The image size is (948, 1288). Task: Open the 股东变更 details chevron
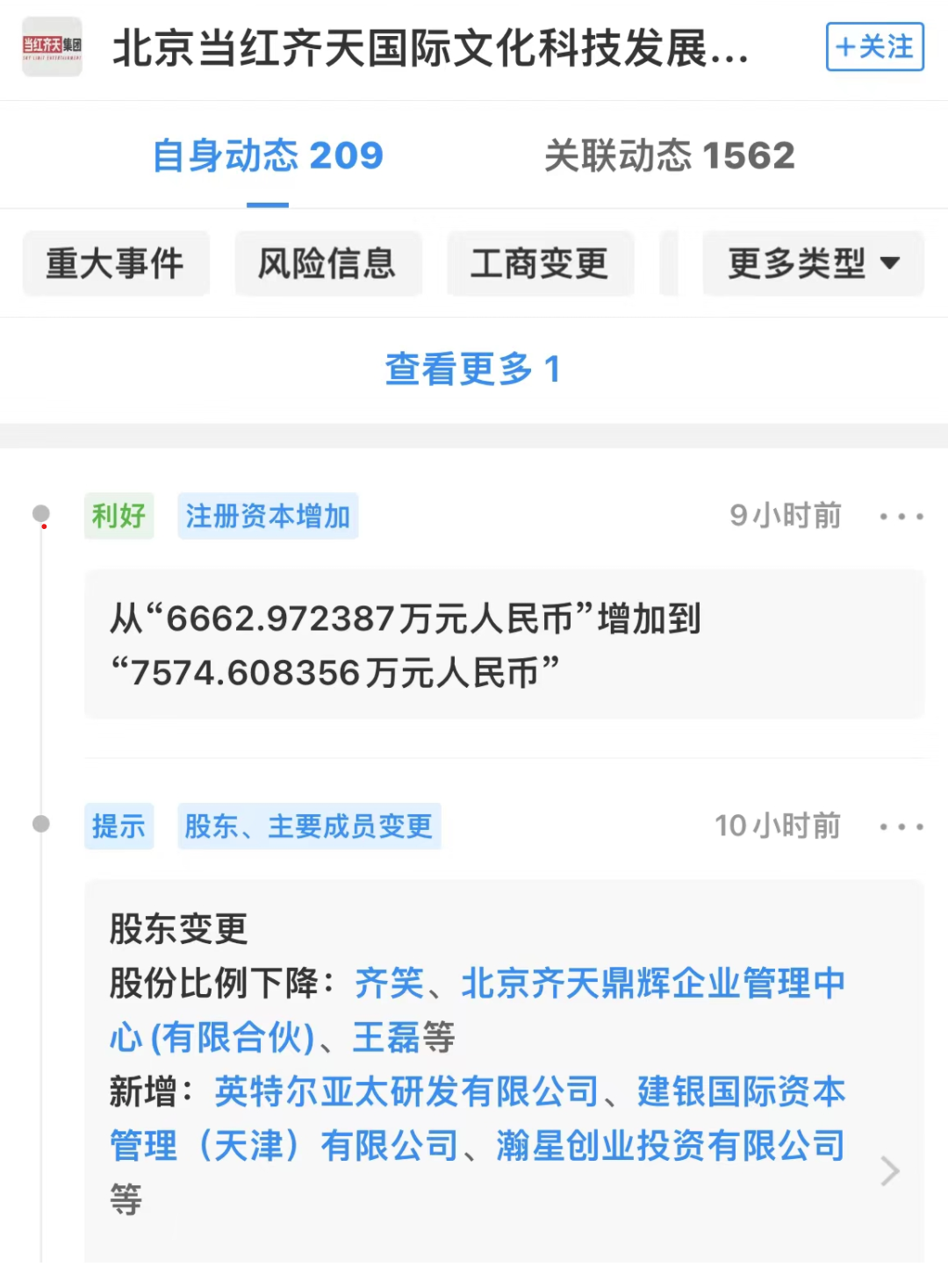890,1171
